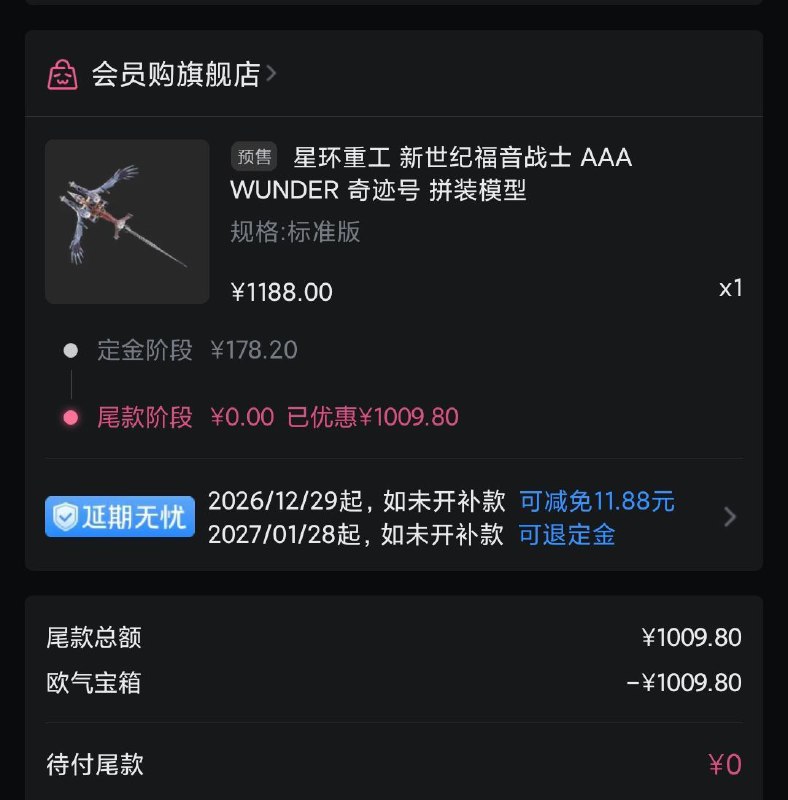This screenshot has width=788, height=800.
Task: View the 延期无忧 delay protection details
Action: (729, 517)
